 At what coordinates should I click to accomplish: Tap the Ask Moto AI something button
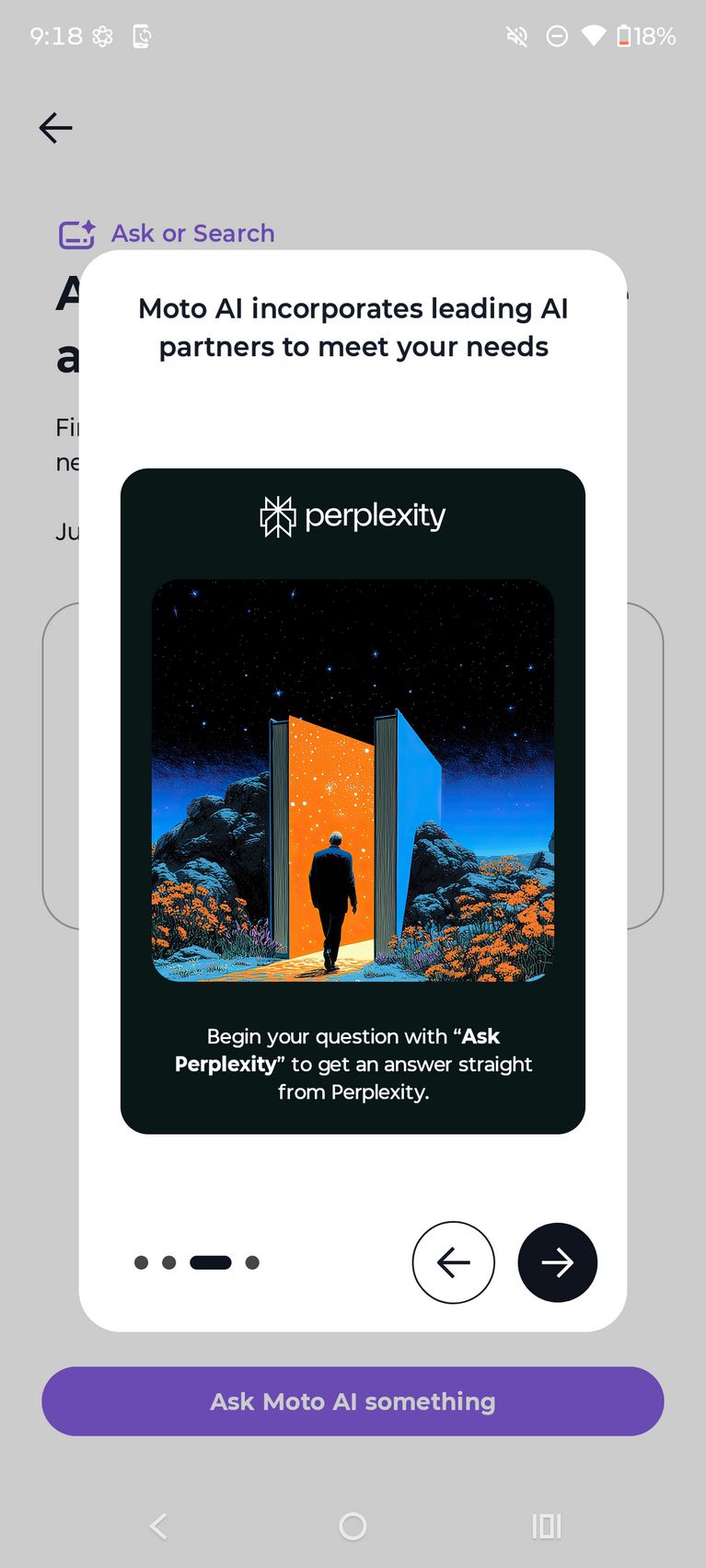tap(353, 1401)
